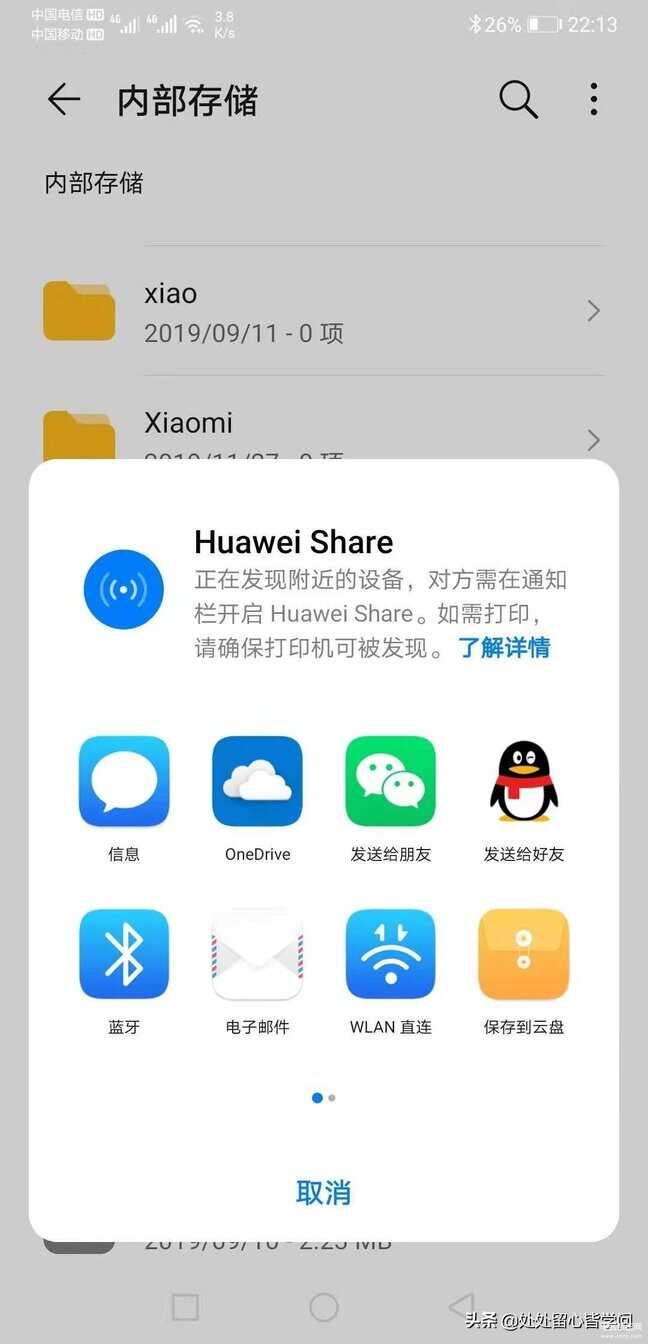
Task: Cancel the share sheet with 取消
Action: coord(323,1192)
